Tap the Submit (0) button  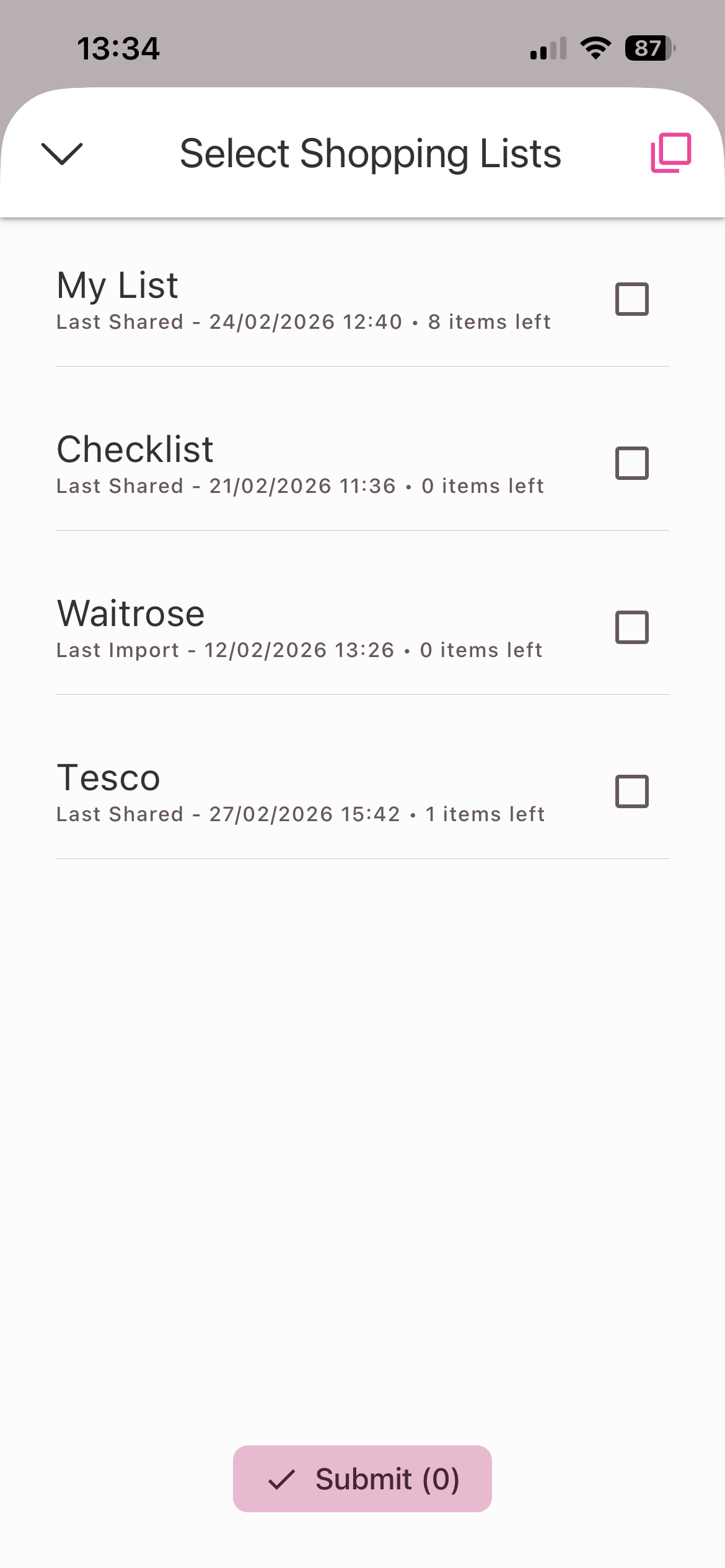point(362,1479)
